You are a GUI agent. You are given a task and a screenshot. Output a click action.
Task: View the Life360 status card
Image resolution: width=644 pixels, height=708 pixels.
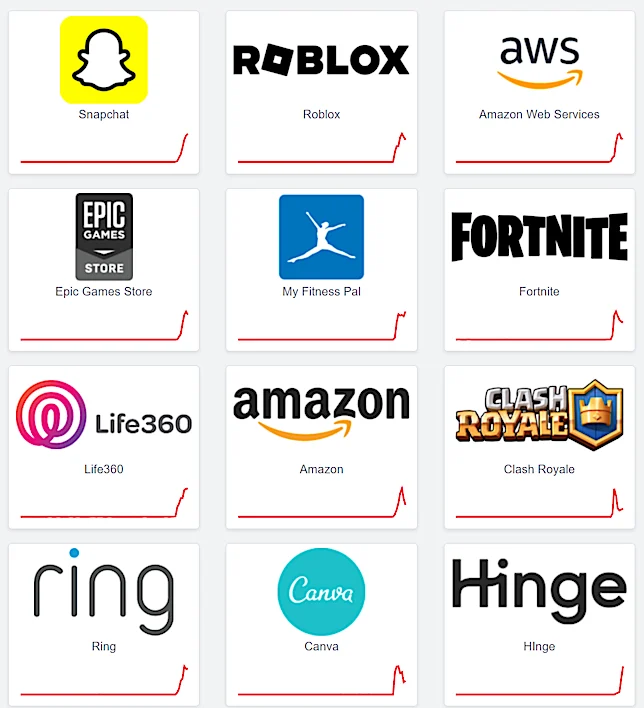[104, 445]
